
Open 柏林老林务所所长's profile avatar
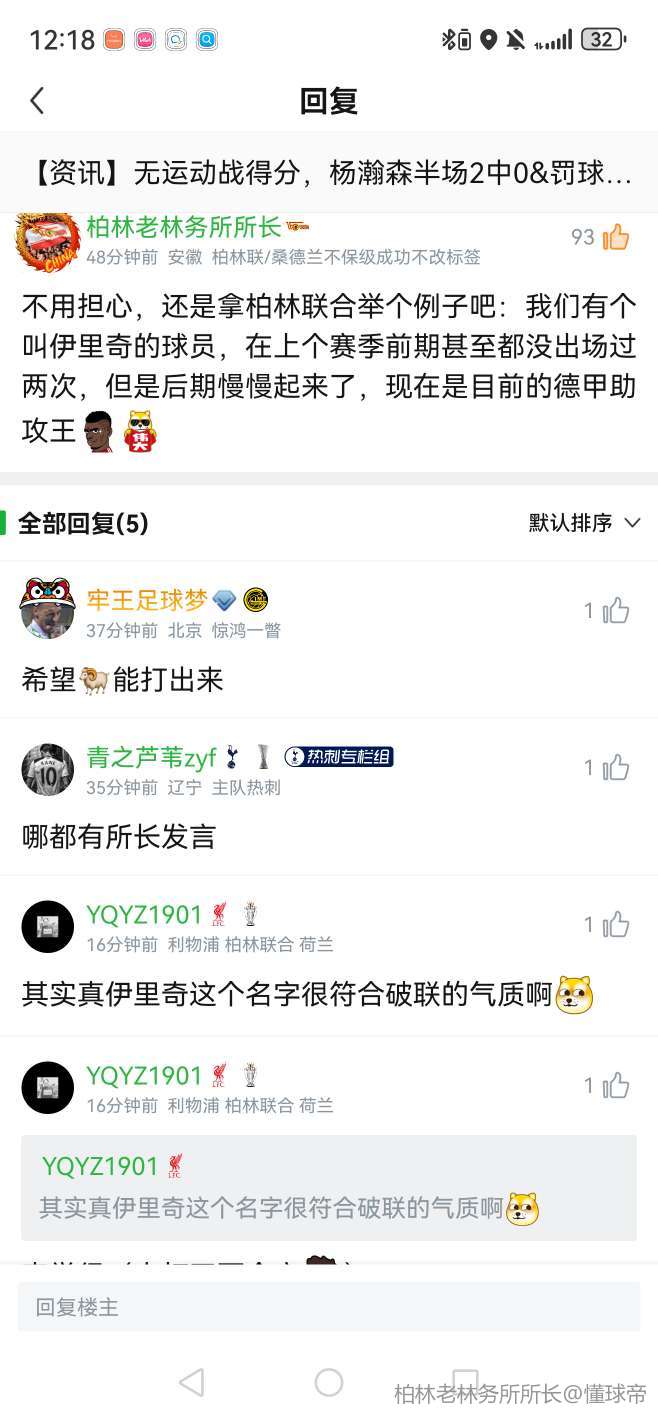point(47,241)
